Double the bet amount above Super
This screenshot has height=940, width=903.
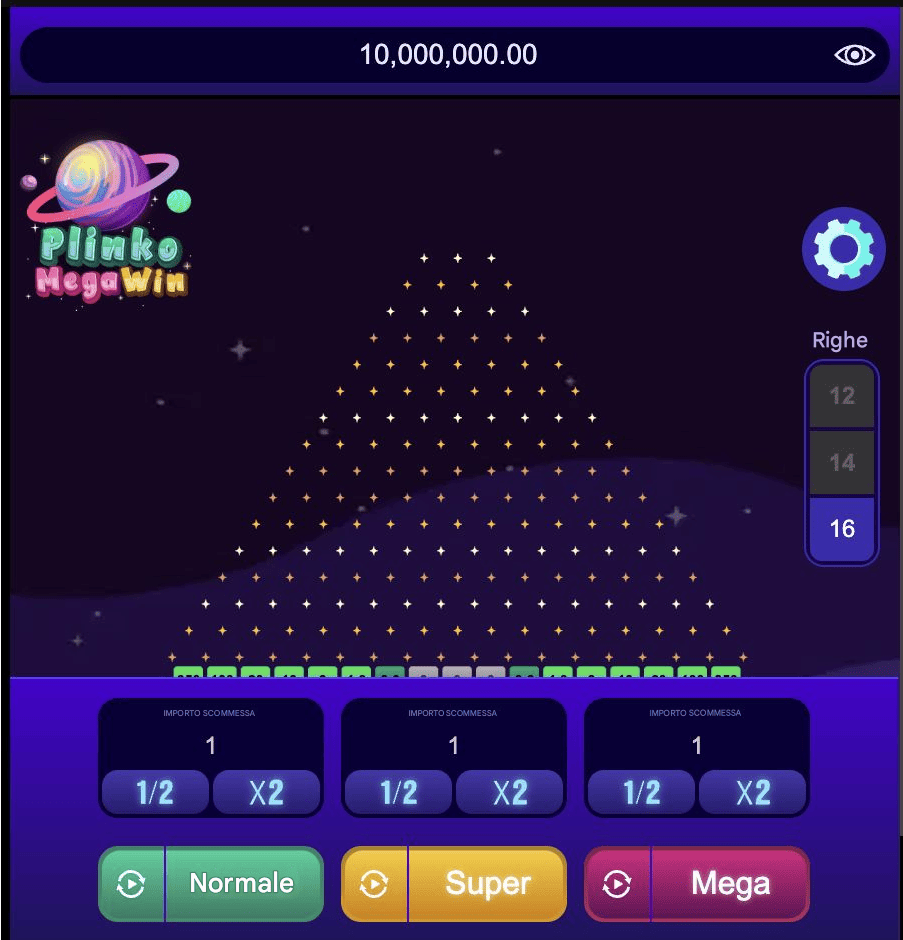click(x=510, y=793)
